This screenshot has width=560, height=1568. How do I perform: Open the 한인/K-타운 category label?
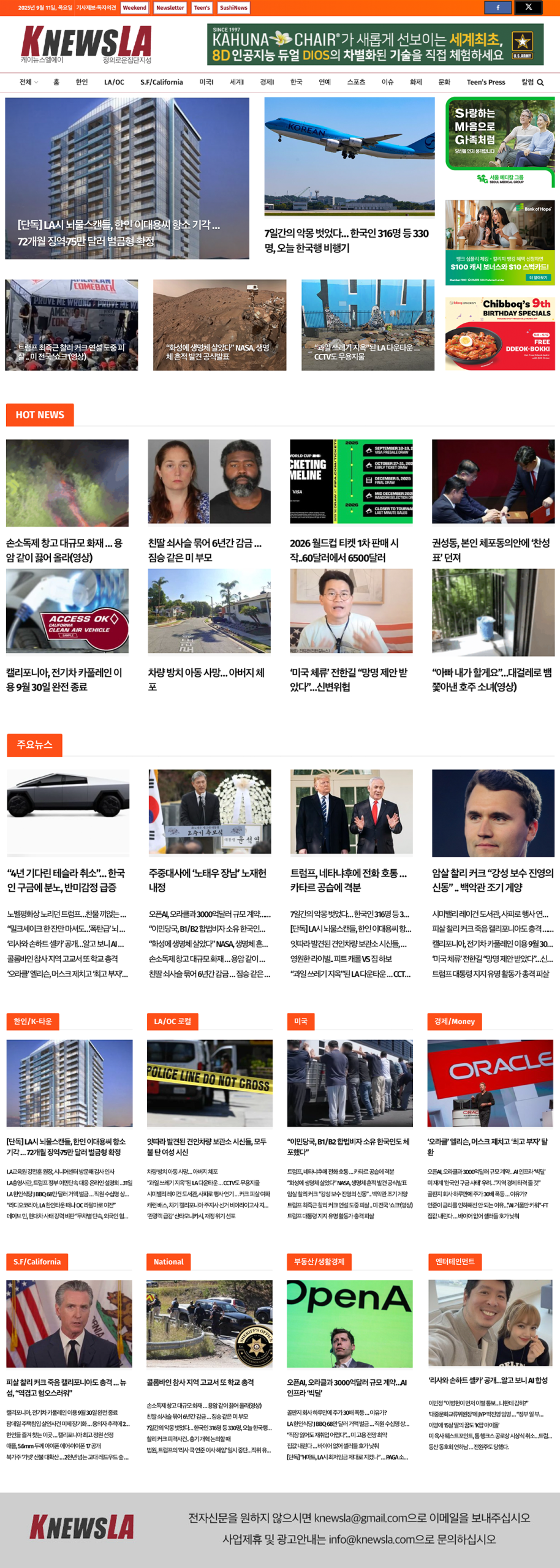click(x=32, y=1021)
